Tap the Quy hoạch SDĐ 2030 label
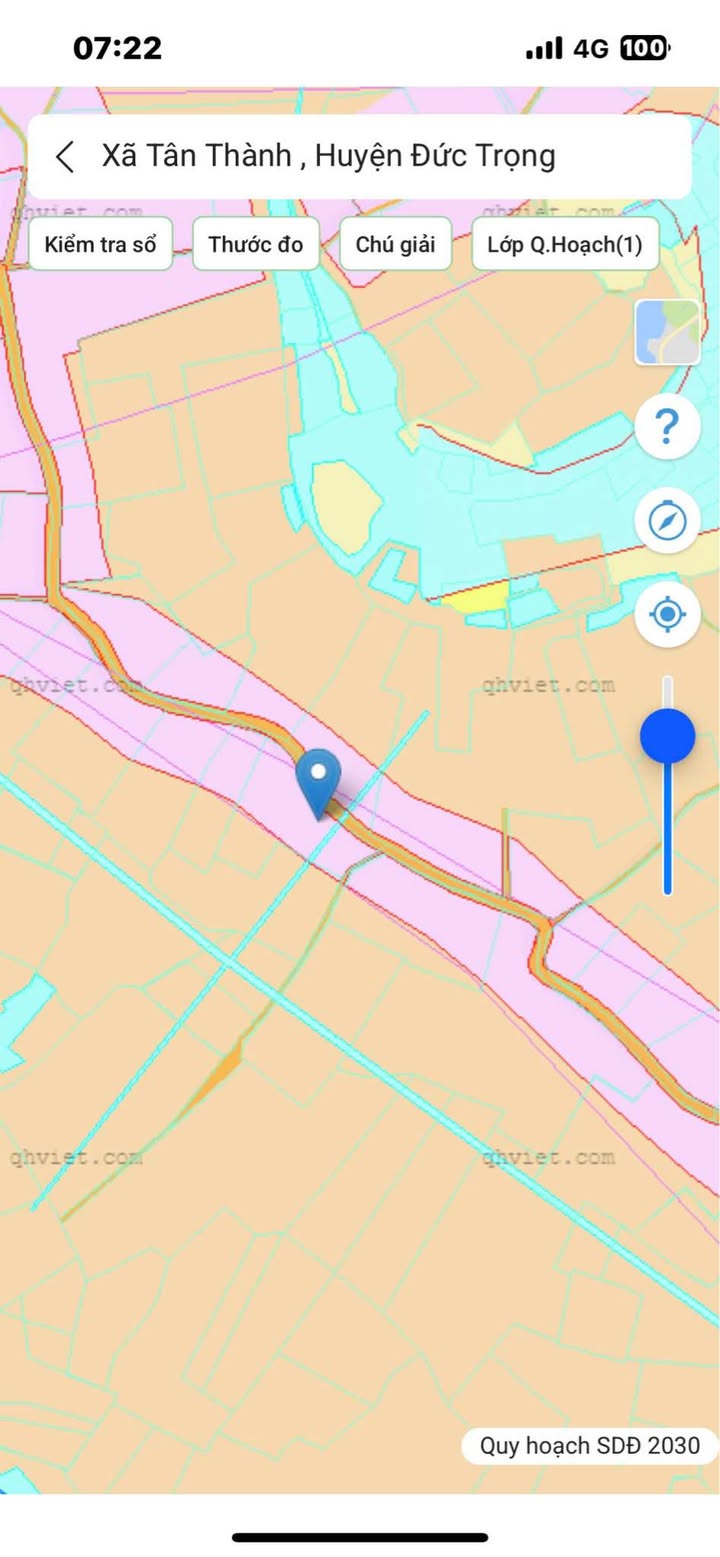 coord(590,1445)
